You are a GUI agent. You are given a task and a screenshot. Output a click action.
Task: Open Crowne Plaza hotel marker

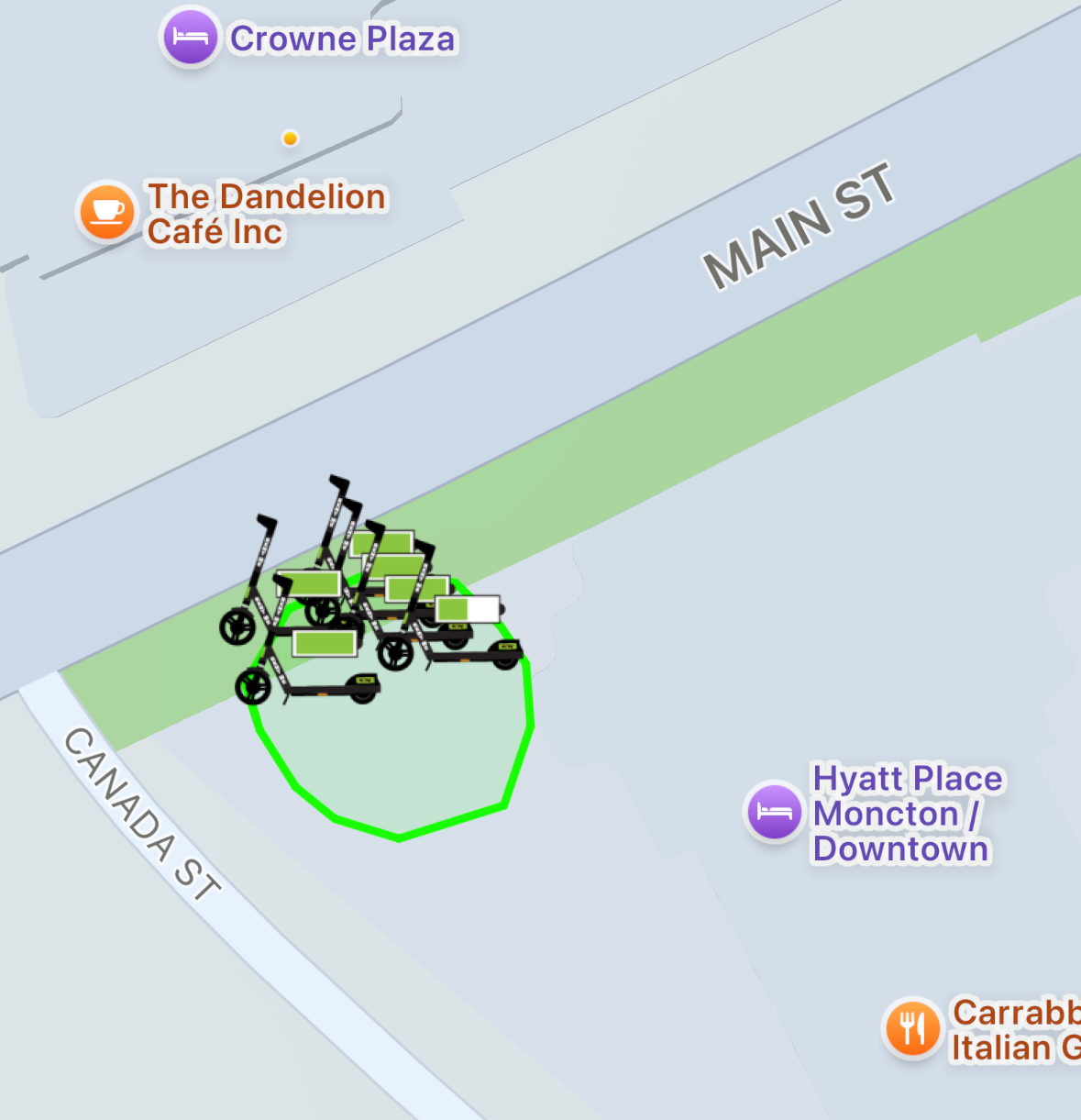[x=191, y=38]
